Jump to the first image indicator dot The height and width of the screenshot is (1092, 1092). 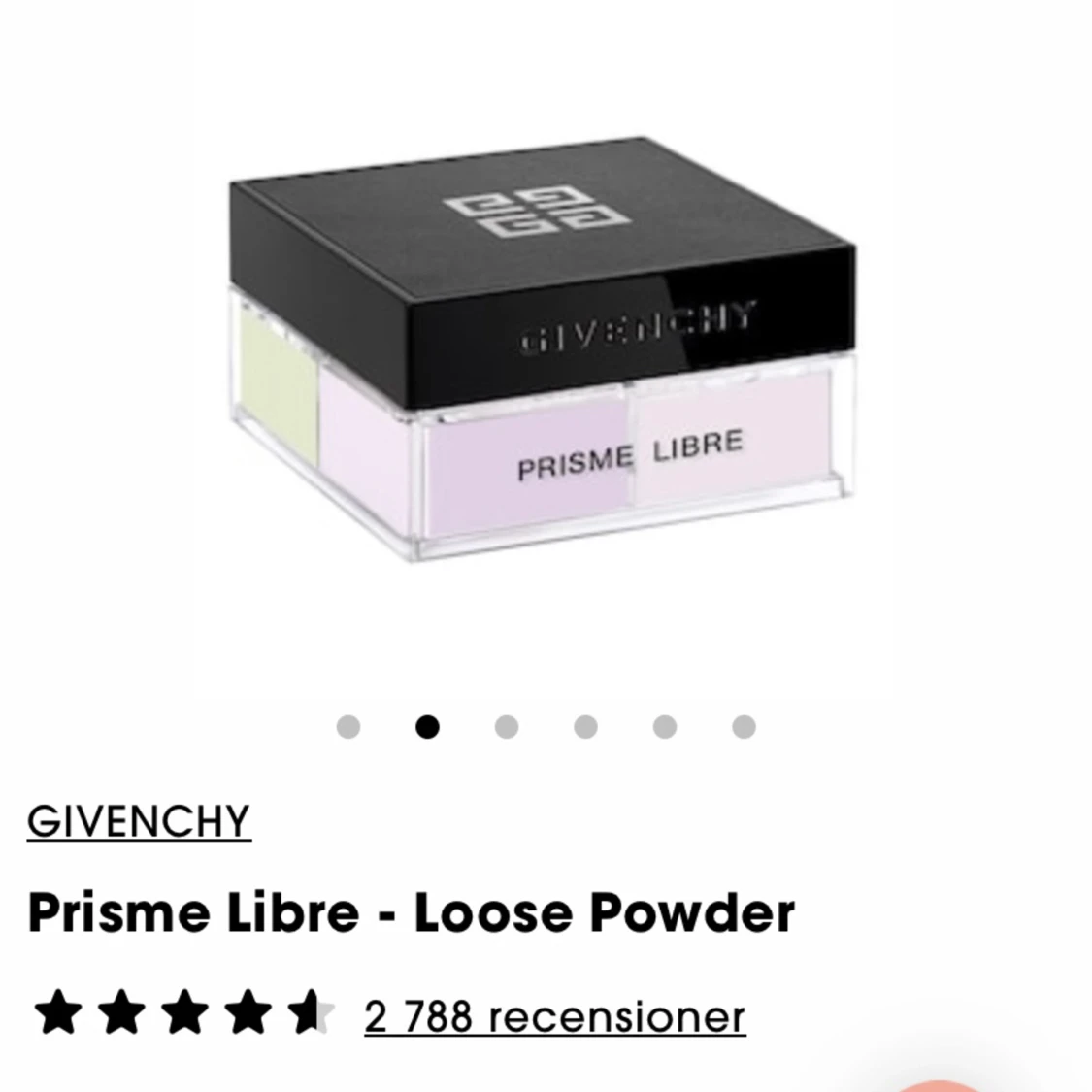[347, 727]
